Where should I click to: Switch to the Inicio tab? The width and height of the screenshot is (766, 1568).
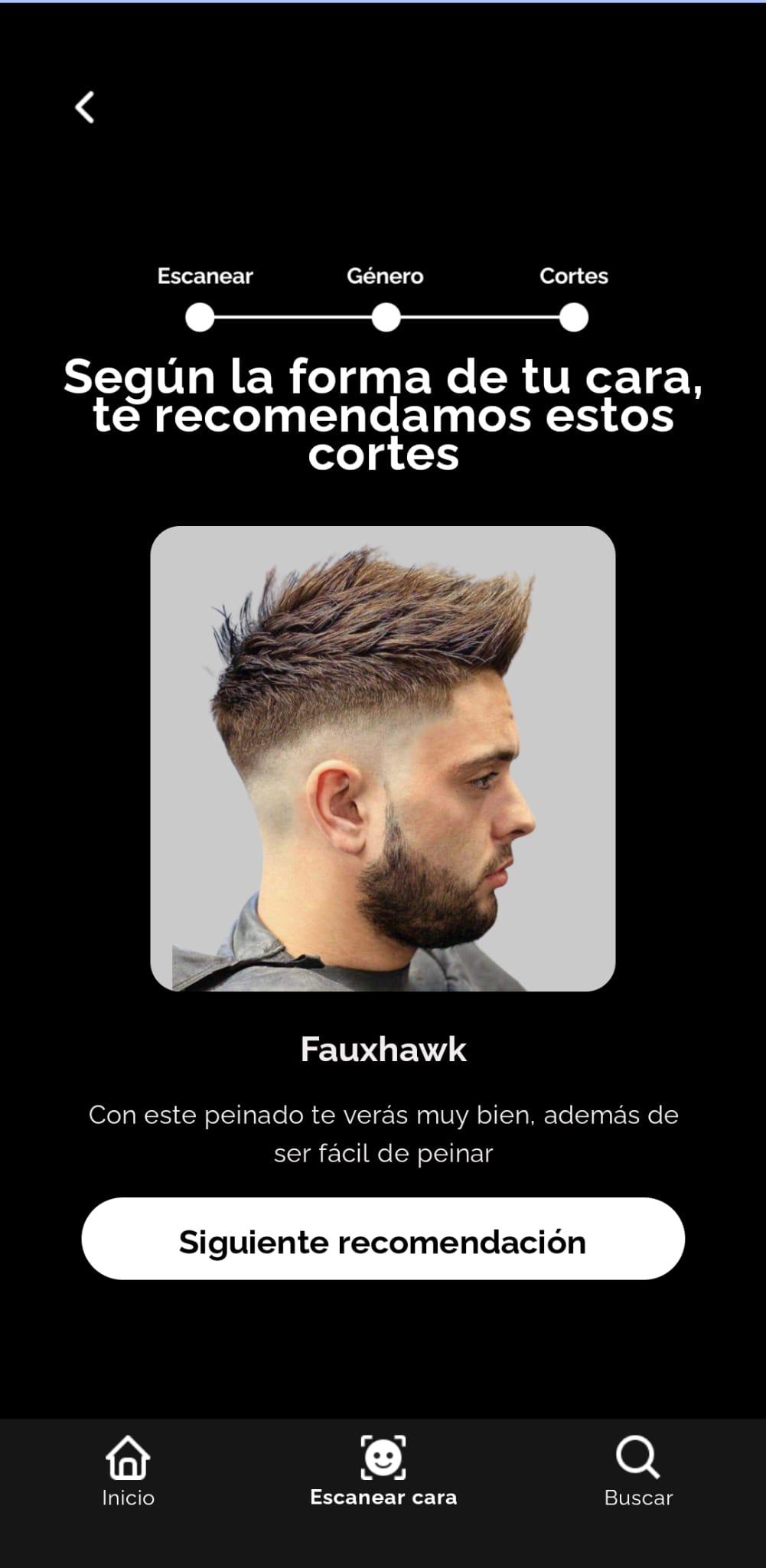[x=128, y=1472]
